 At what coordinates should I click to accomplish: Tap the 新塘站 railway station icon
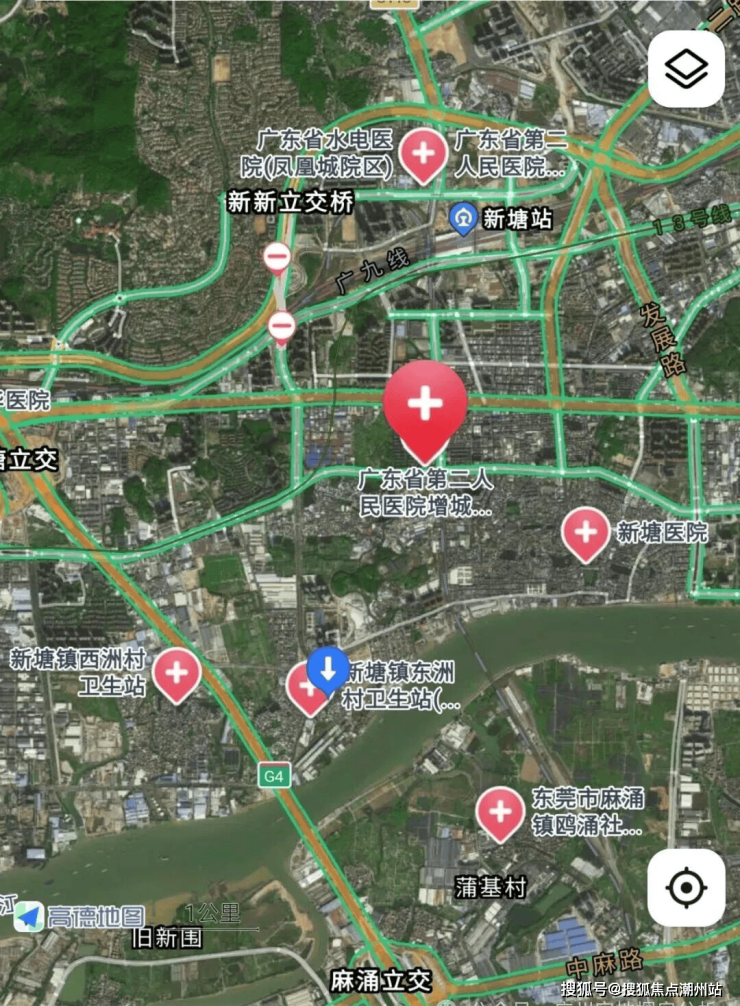(x=463, y=218)
